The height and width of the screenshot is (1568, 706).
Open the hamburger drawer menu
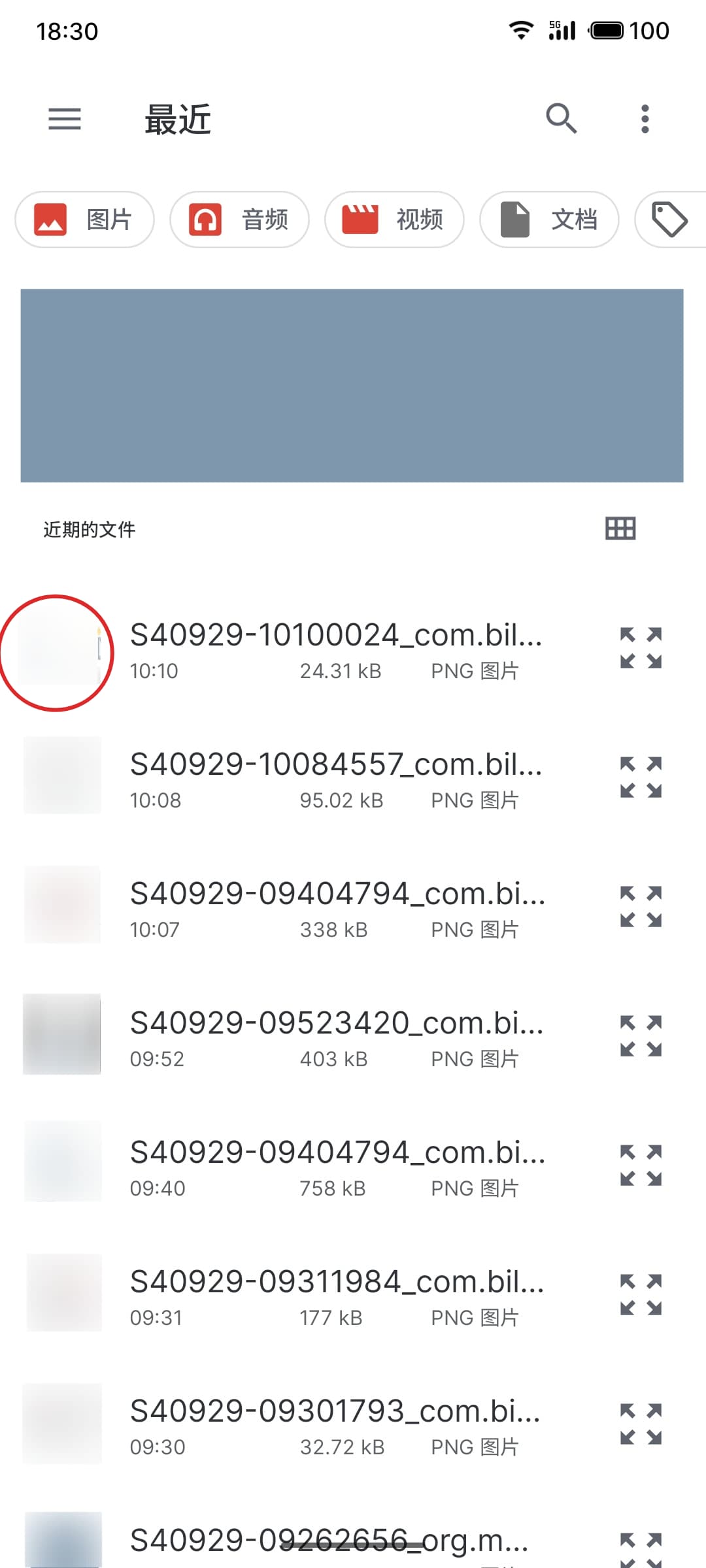click(x=65, y=119)
